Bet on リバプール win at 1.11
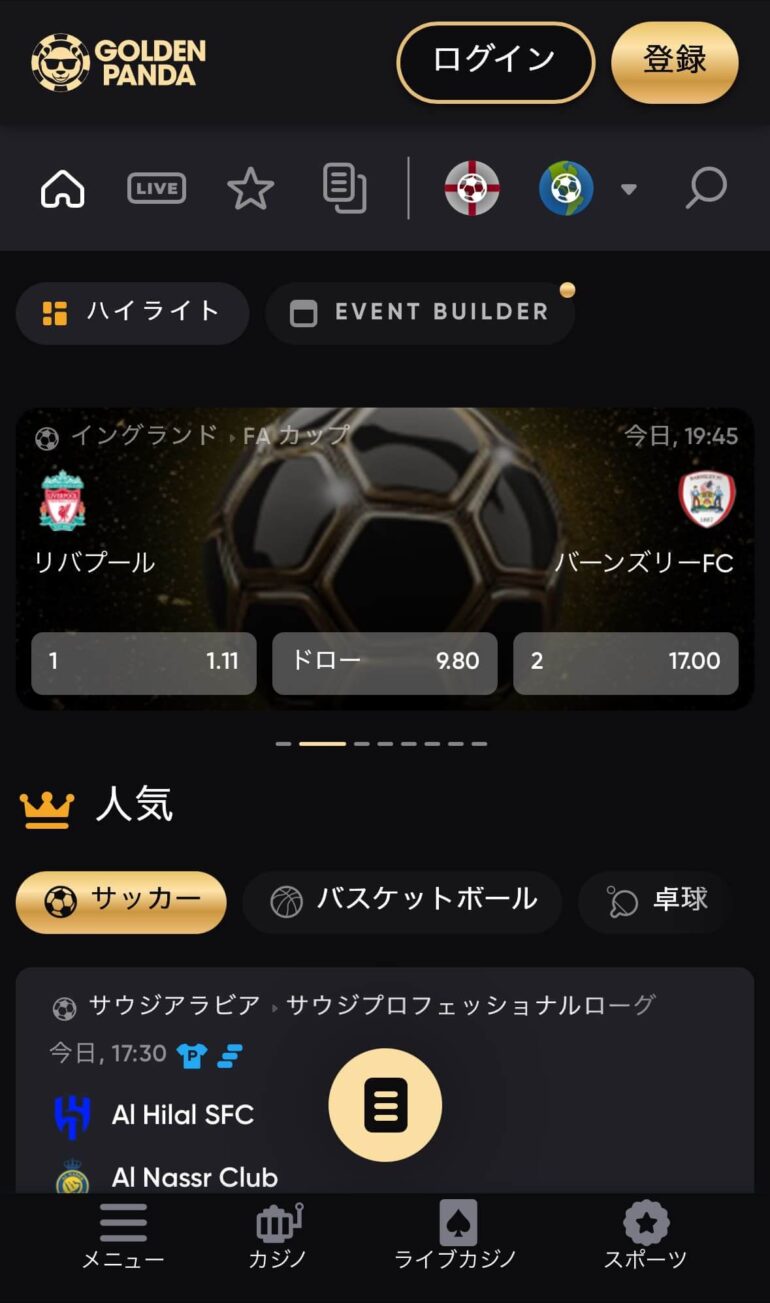Screen dimensions: 770x1303 coord(144,662)
